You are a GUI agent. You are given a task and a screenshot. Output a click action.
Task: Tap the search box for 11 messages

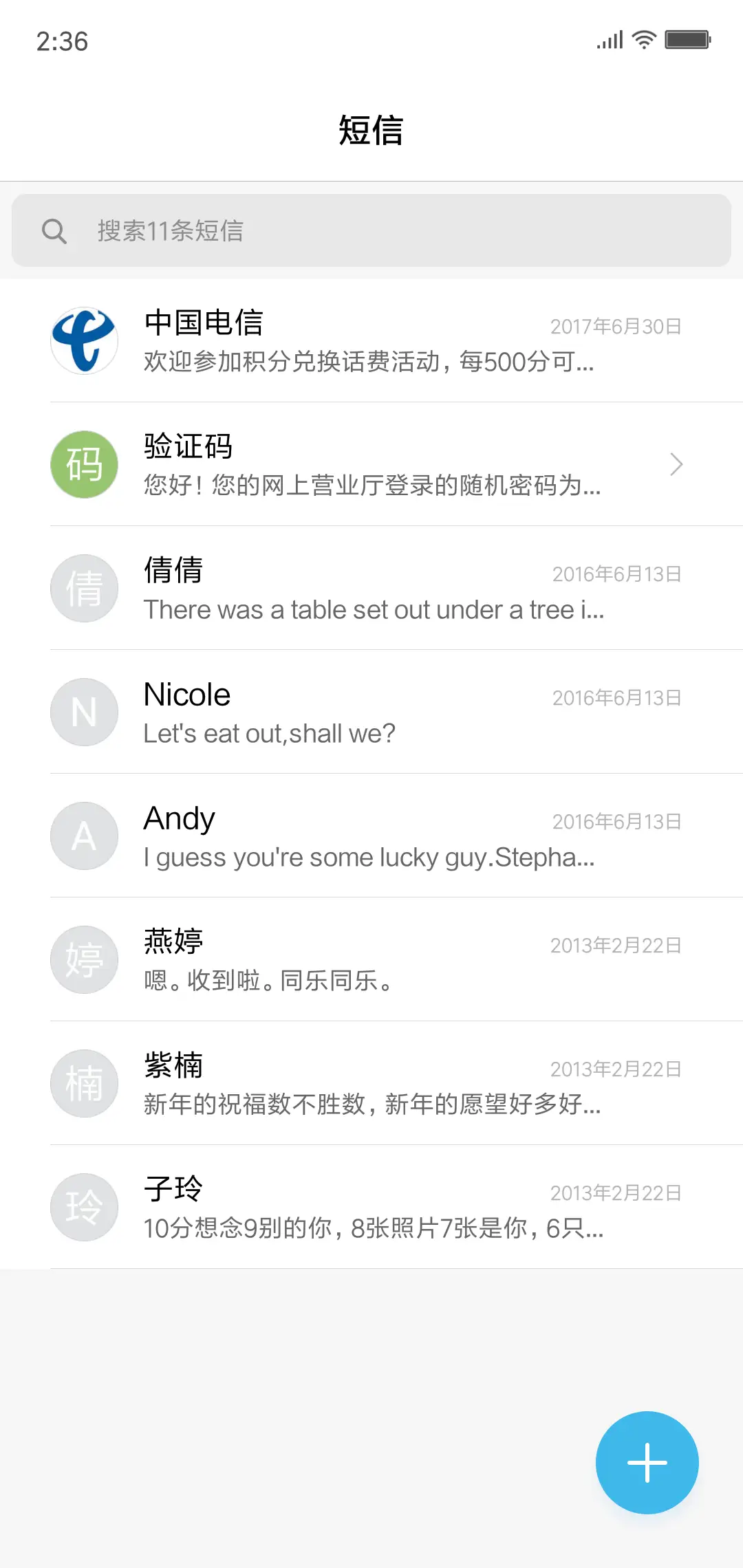coord(371,230)
